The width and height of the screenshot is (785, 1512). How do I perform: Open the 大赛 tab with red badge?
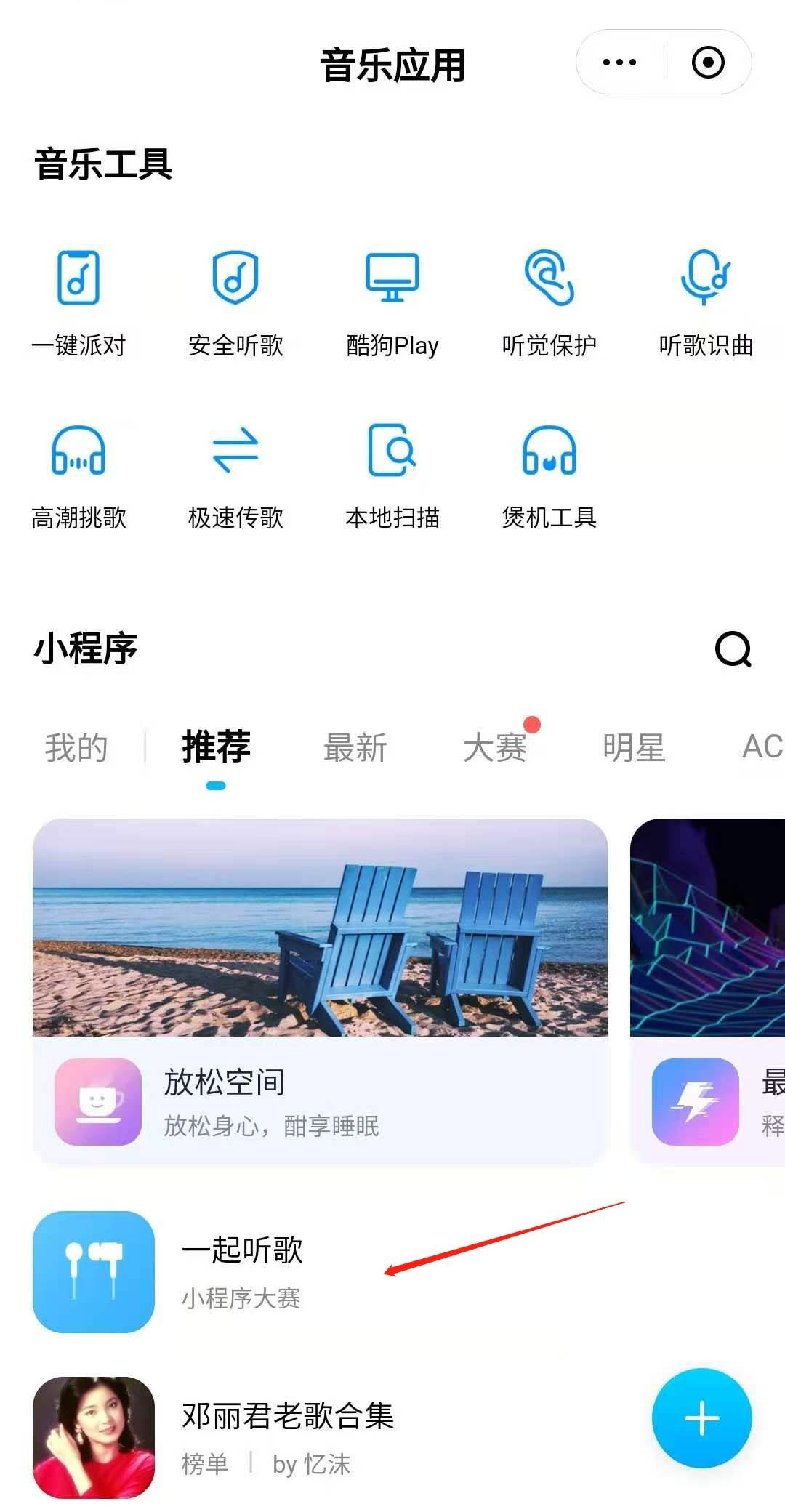coord(496,747)
